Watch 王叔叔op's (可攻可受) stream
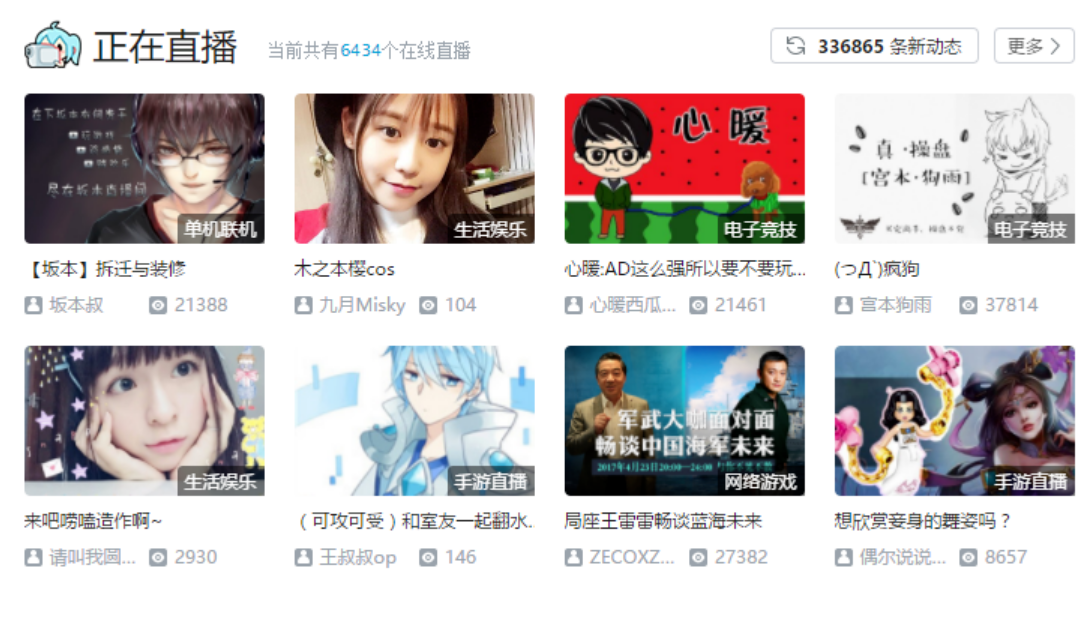The height and width of the screenshot is (630, 1088). click(414, 421)
